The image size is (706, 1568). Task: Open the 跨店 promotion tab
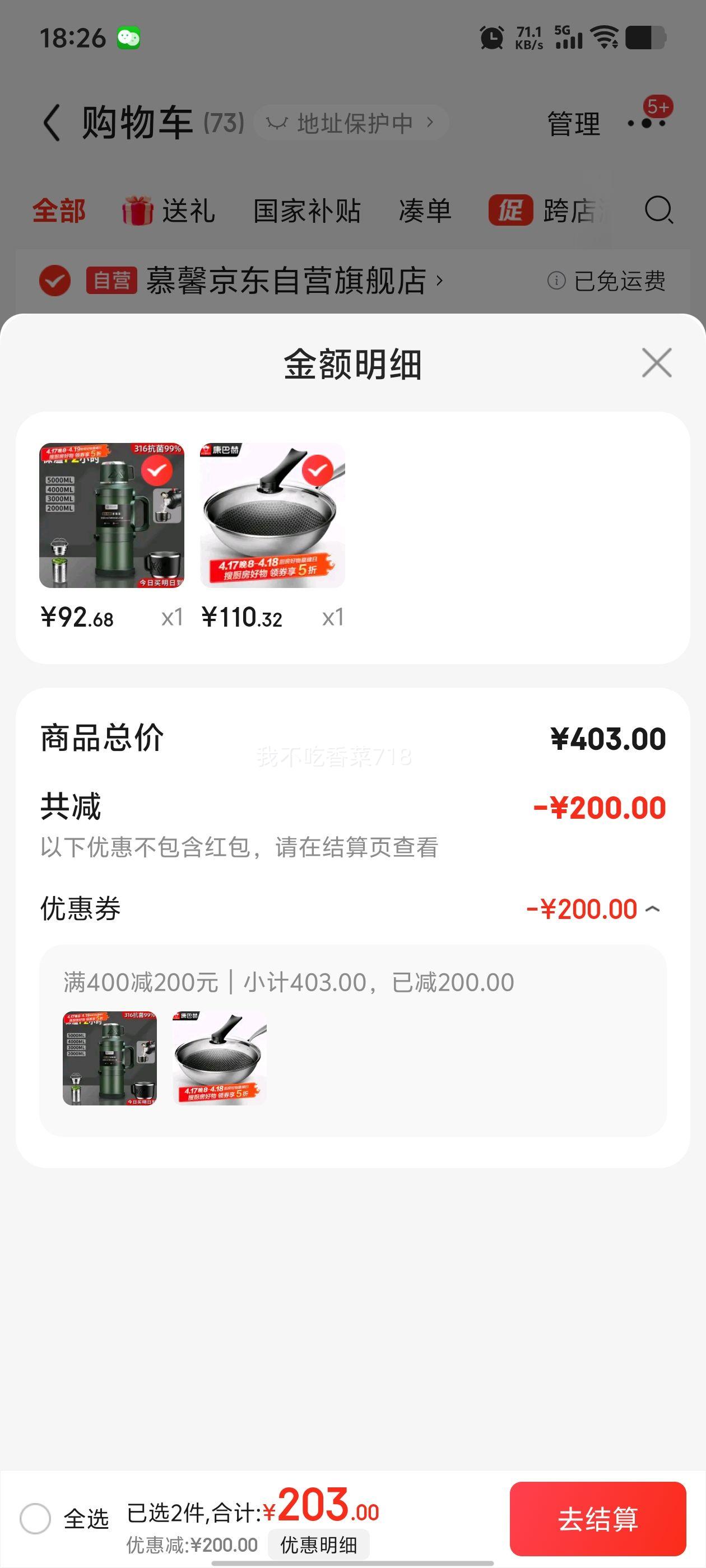tap(548, 211)
